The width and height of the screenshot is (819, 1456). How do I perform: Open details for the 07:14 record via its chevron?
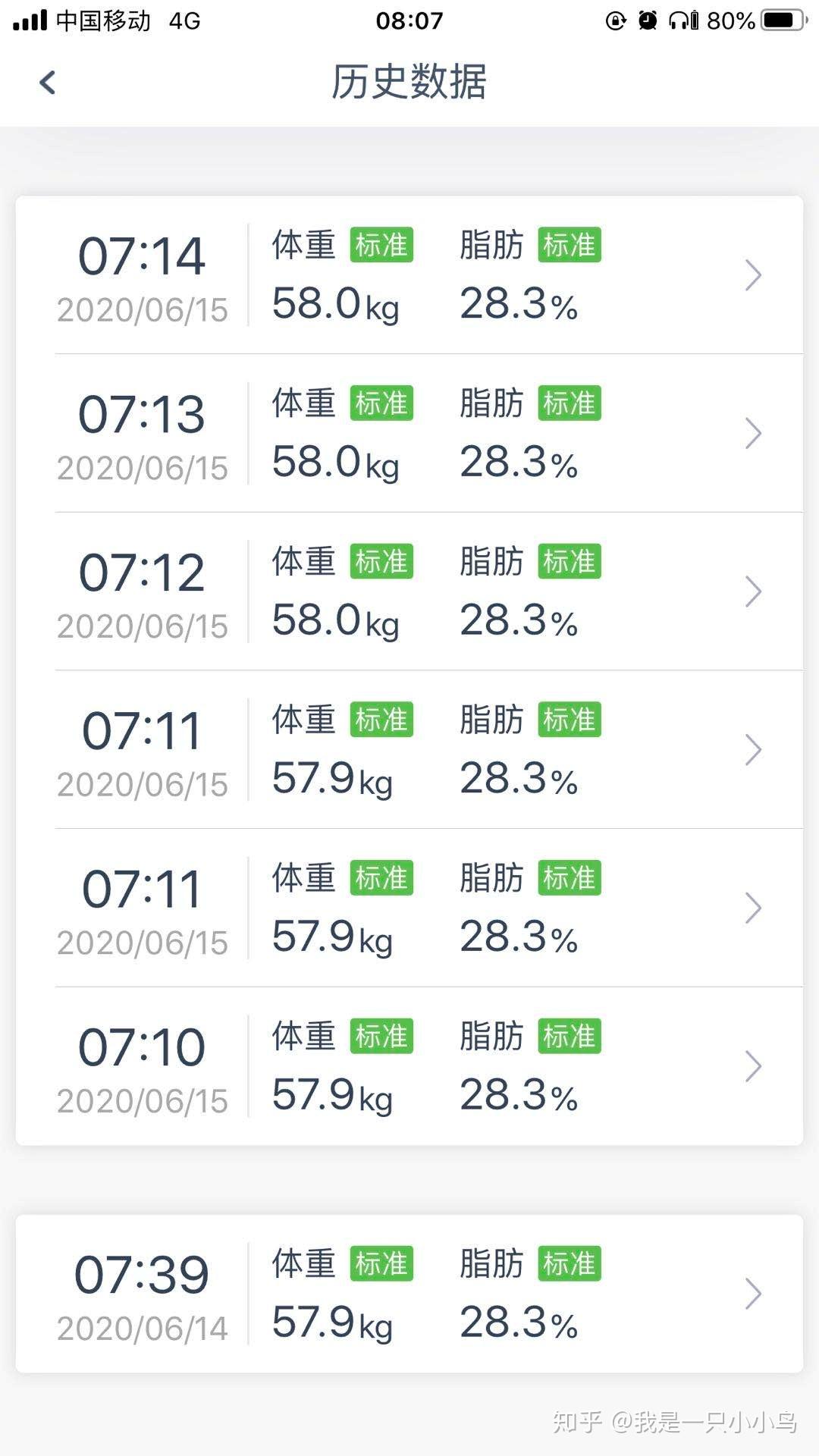(x=754, y=275)
